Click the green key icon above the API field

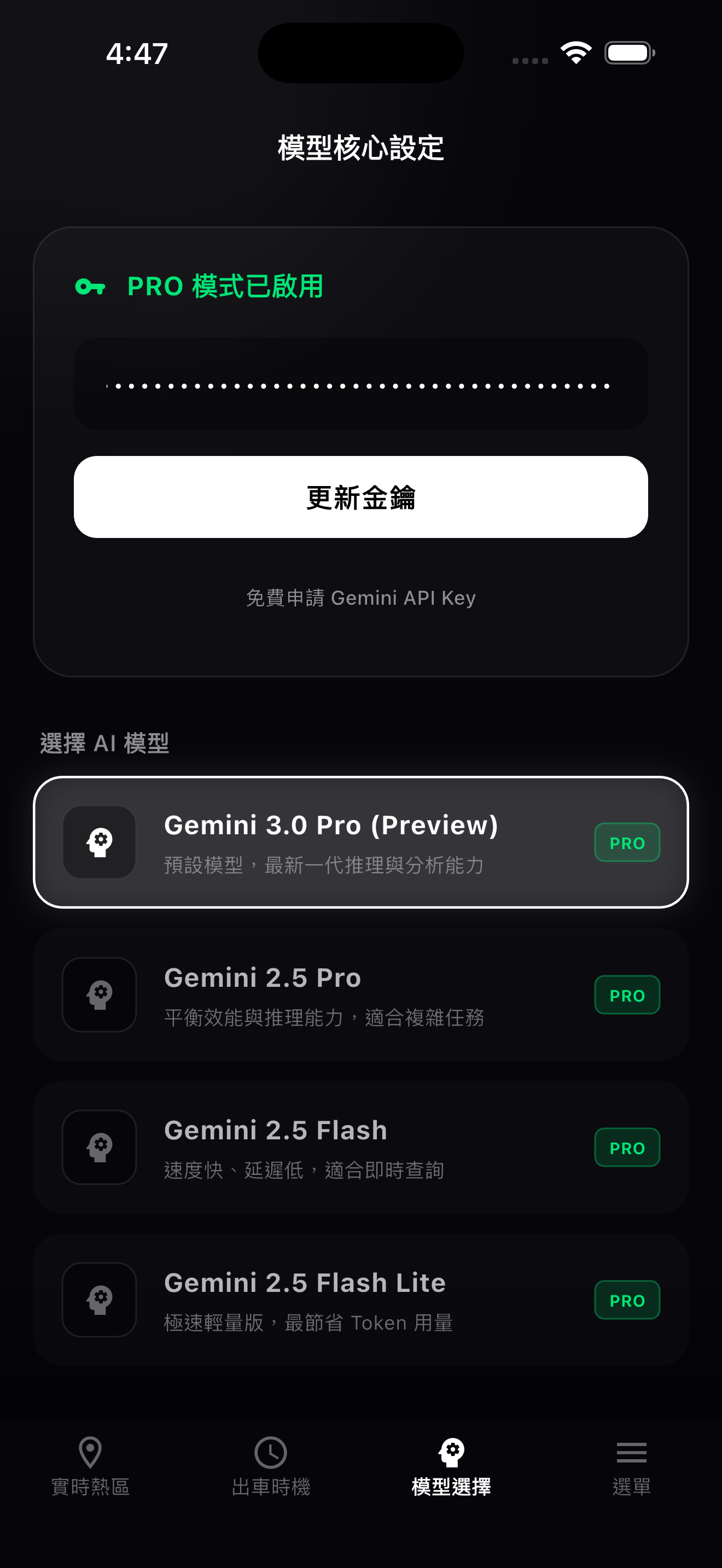tap(90, 285)
